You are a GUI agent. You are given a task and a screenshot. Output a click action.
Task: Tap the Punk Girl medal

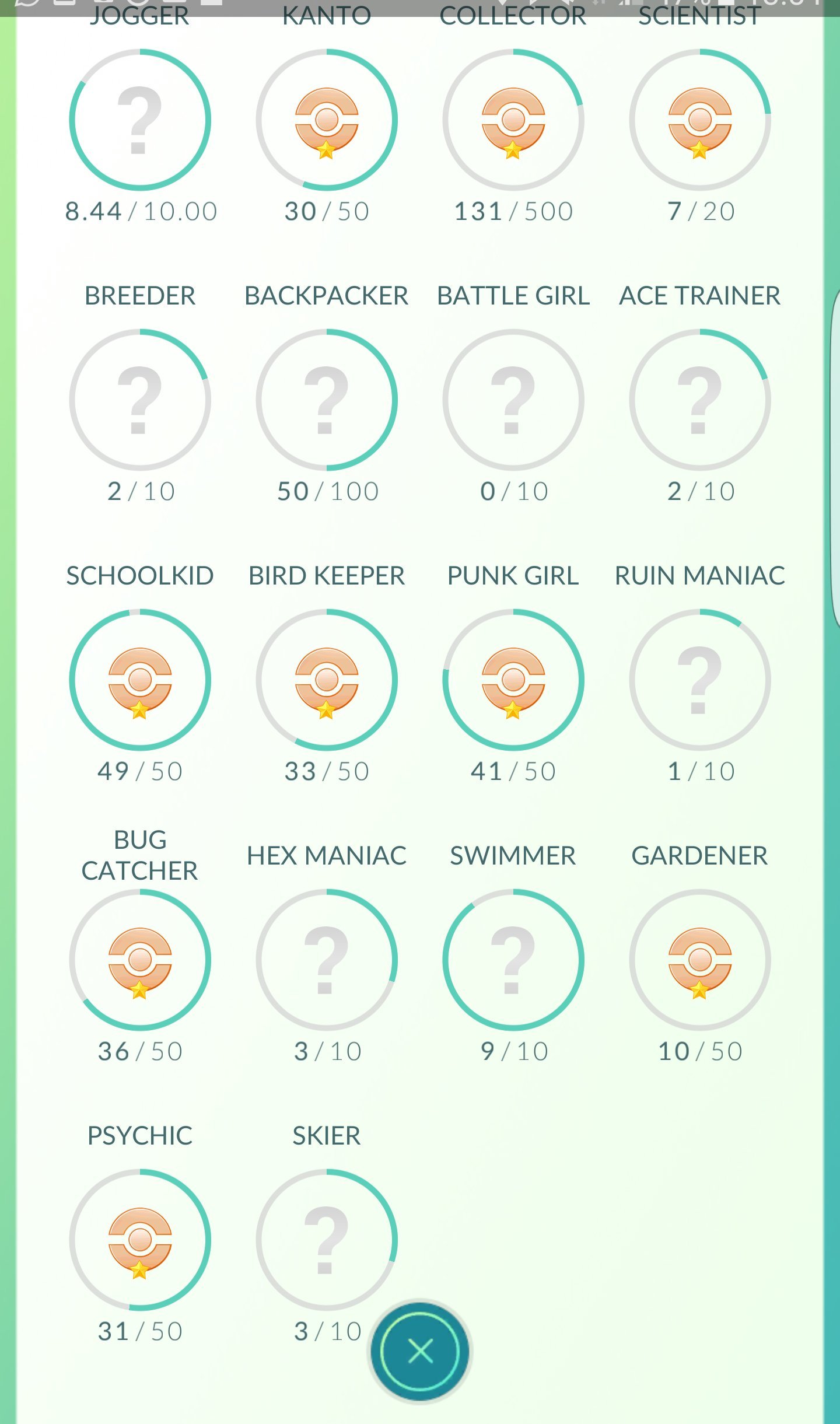pos(513,680)
